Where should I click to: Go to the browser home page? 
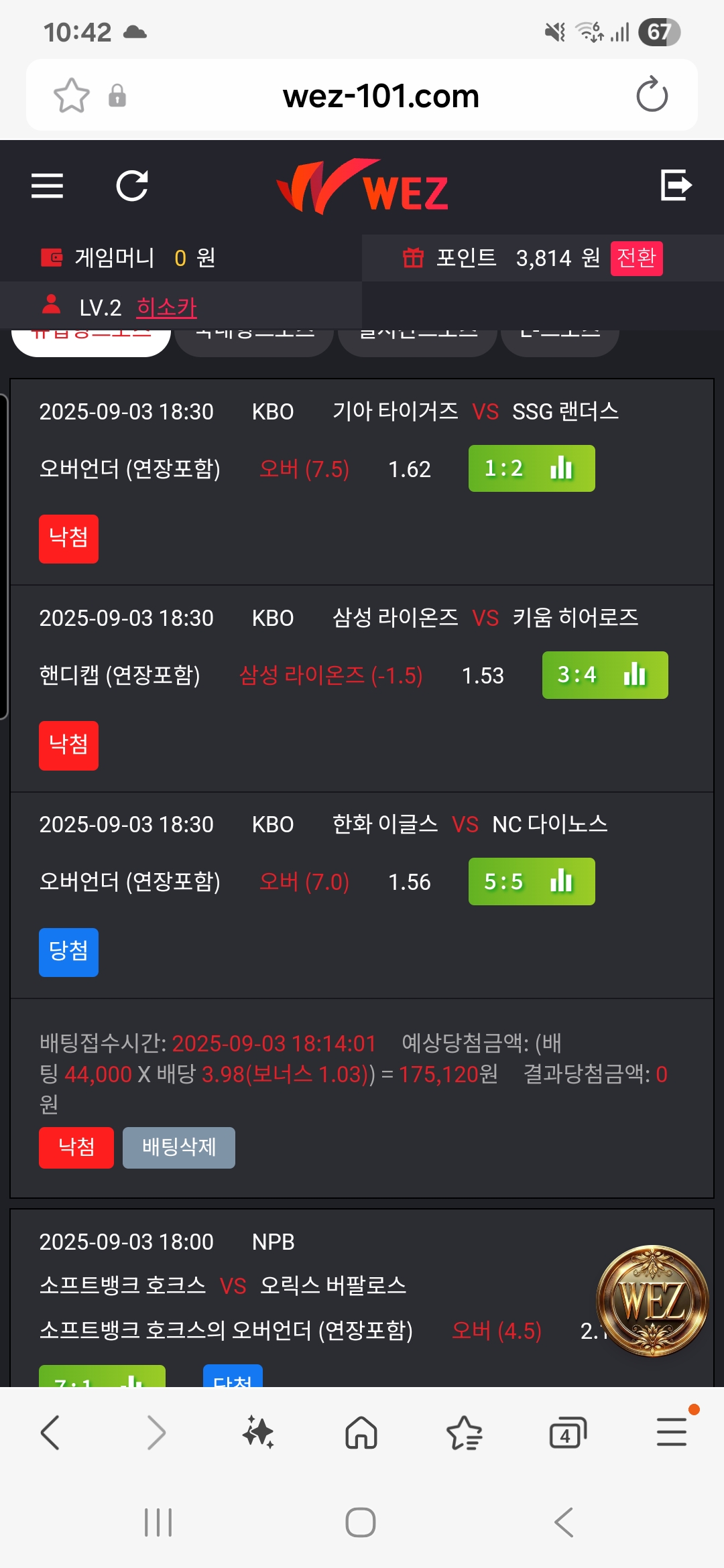[x=361, y=1433]
